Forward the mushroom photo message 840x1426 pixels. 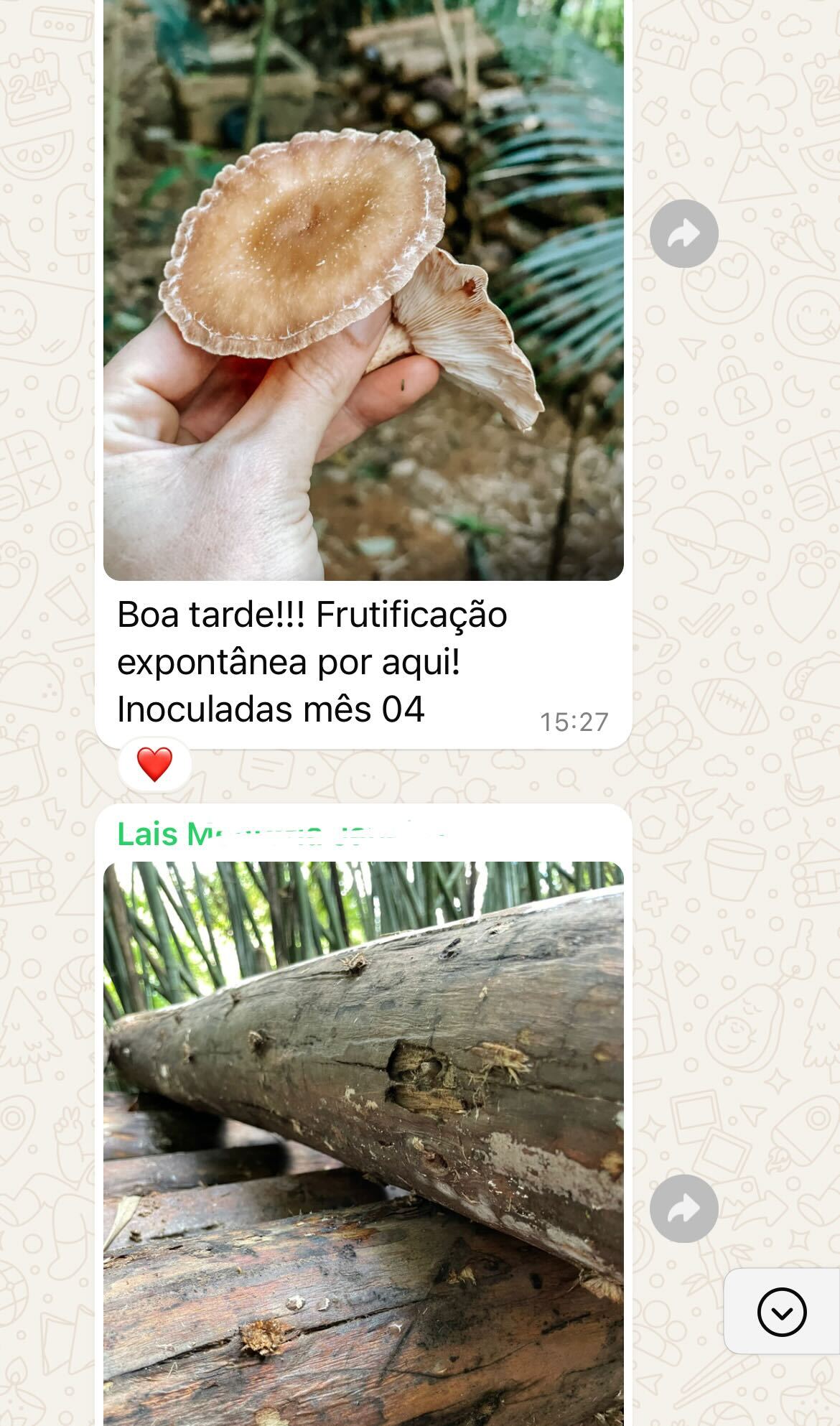point(683,234)
